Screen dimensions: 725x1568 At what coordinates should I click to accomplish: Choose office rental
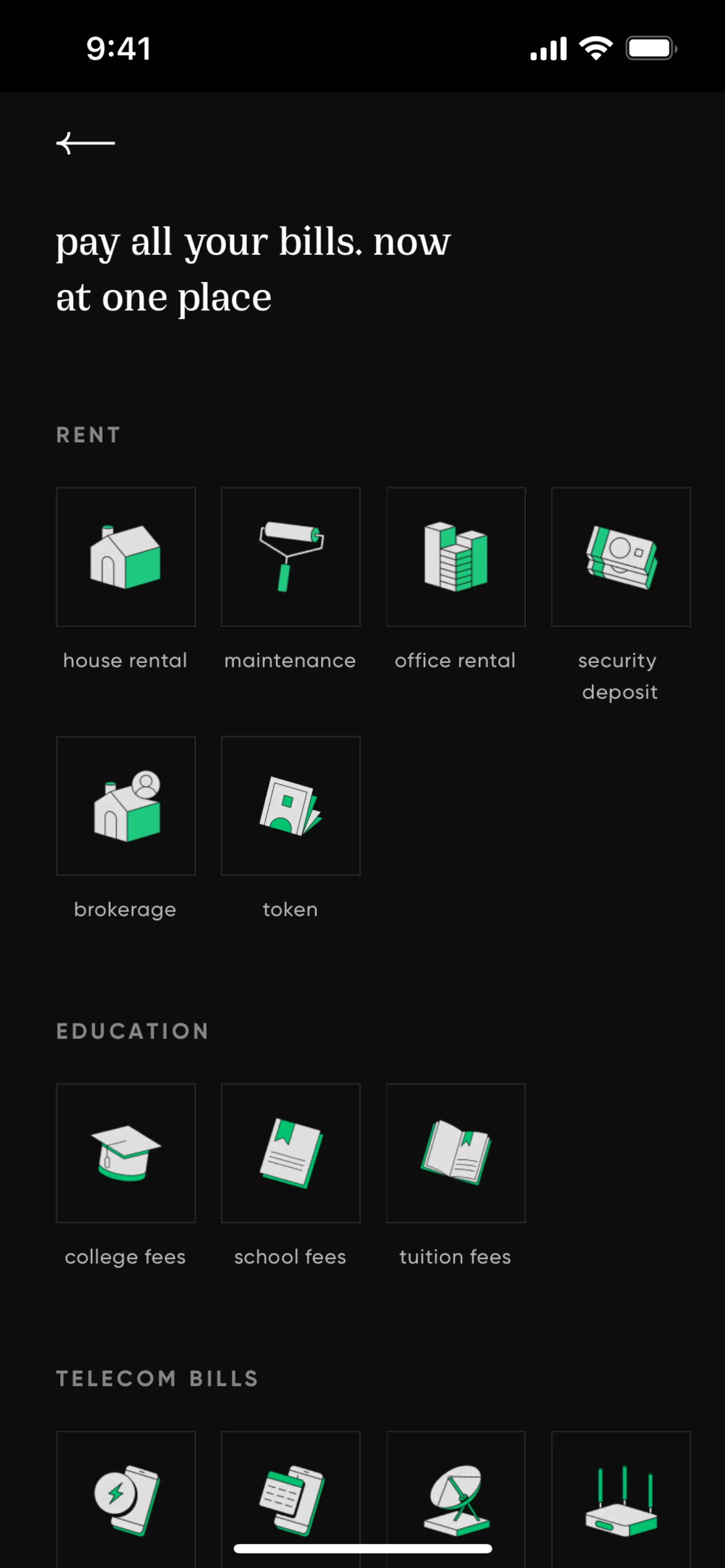coord(456,556)
